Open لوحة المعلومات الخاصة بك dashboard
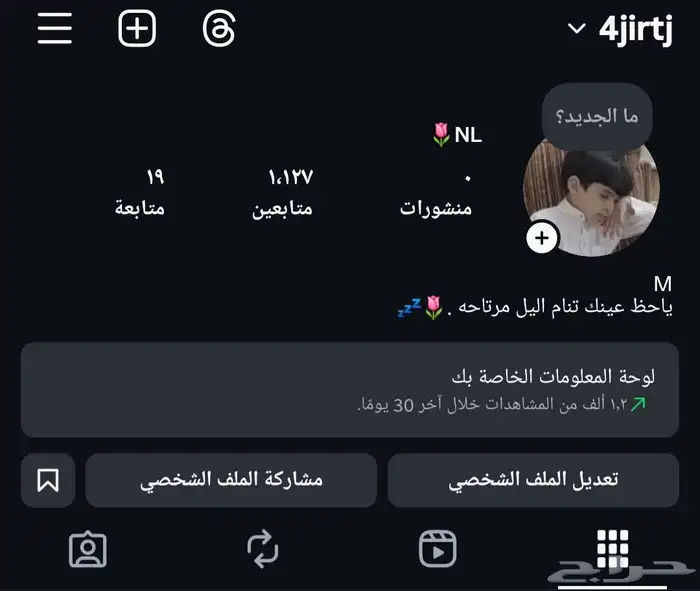The image size is (700, 591). tap(348, 390)
